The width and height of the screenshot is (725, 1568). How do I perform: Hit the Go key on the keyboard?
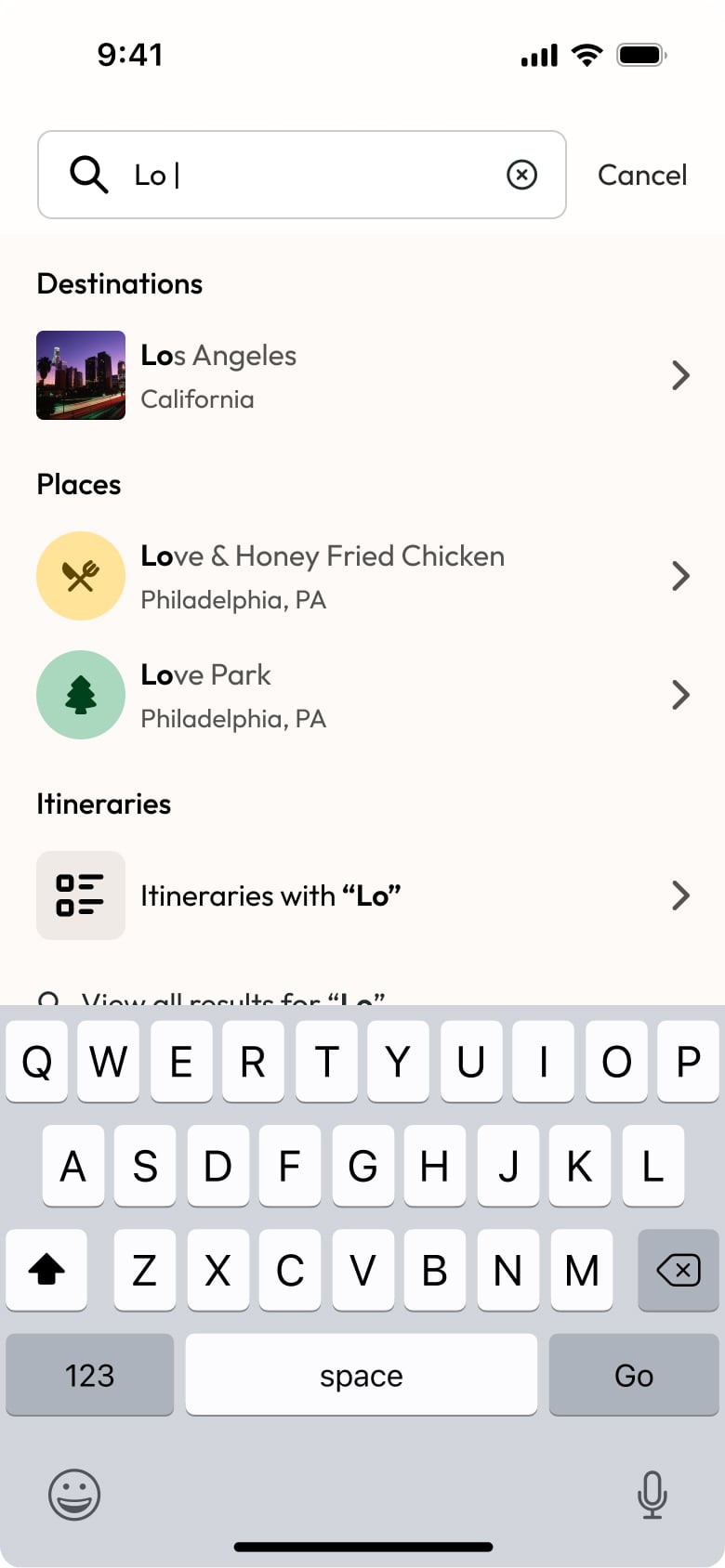633,1375
